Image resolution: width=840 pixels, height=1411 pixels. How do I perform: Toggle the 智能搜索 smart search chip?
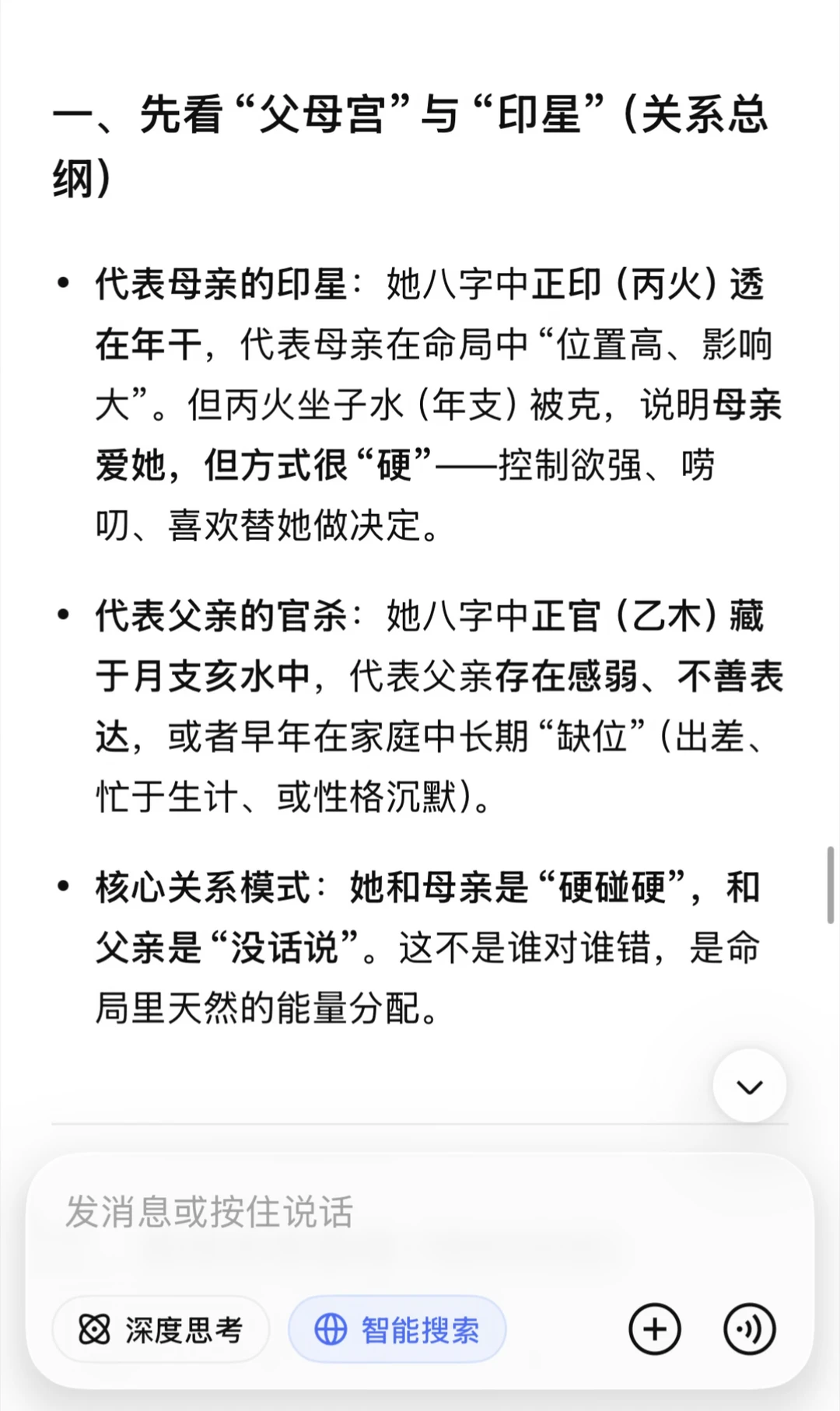point(397,1329)
